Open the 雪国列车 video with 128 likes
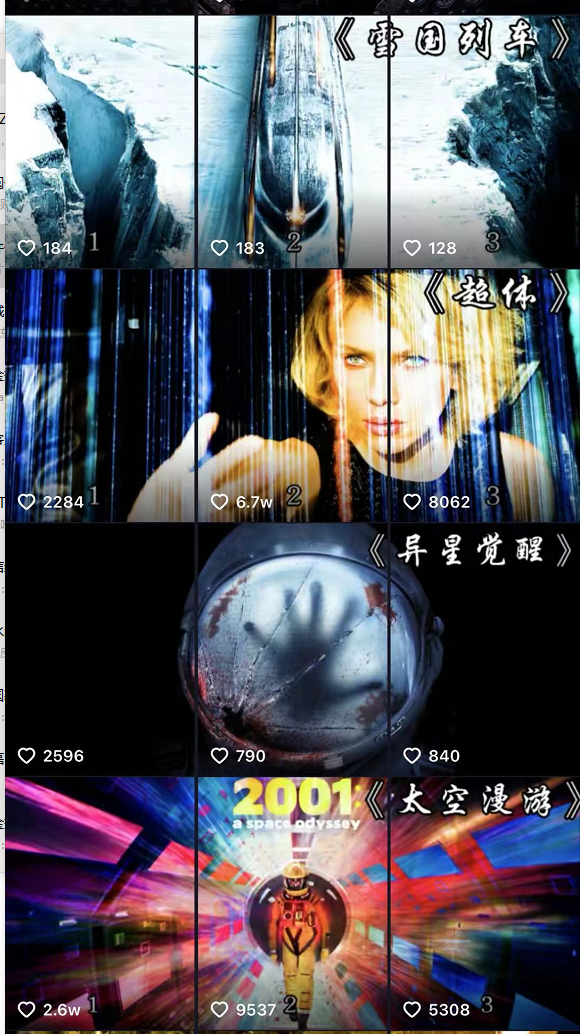This screenshot has height=1034, width=580. [x=484, y=141]
